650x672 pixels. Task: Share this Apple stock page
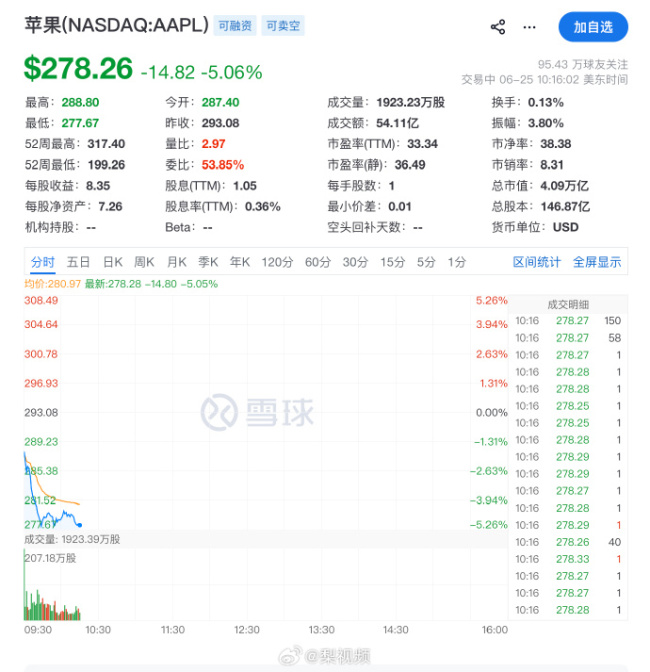(x=497, y=27)
